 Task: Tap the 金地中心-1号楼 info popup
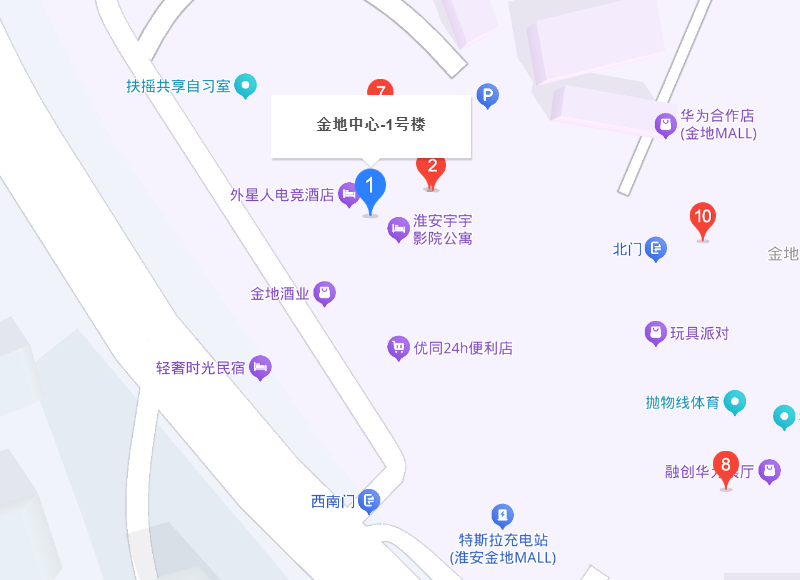coord(371,126)
